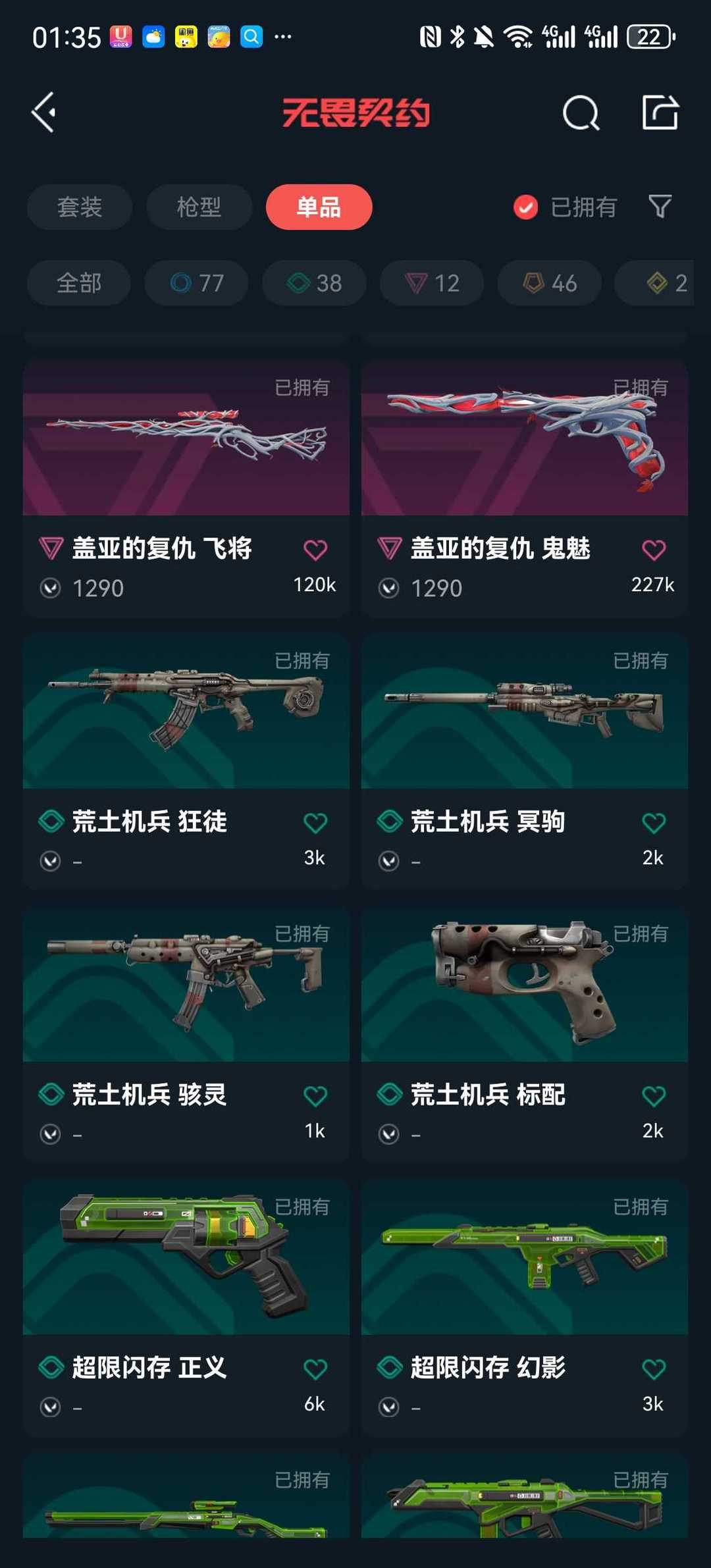Open the 超限闪存 正义 skin card
Screen dimensions: 711x1568
pyautogui.click(x=186, y=1308)
